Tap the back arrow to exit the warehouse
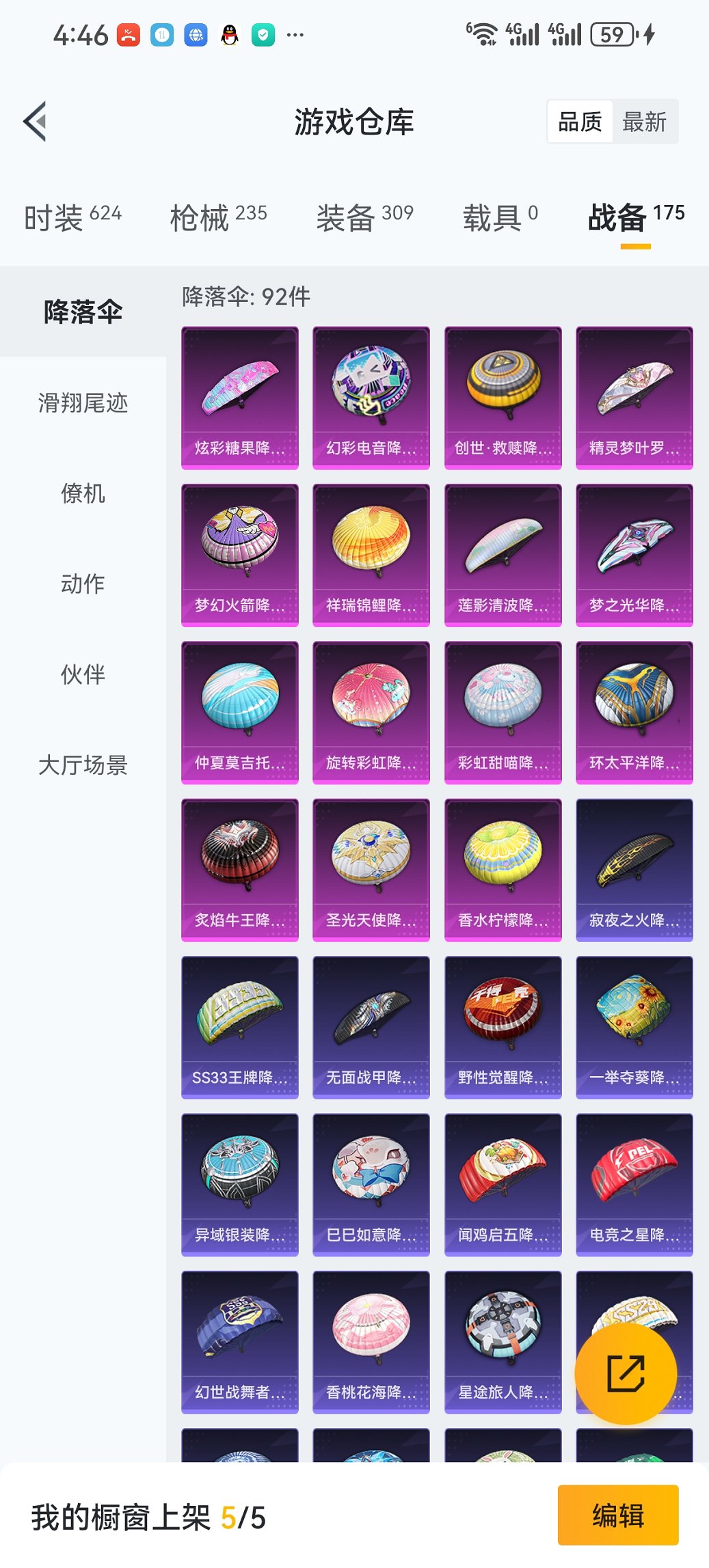Viewport: 709px width, 1568px height. click(35, 120)
